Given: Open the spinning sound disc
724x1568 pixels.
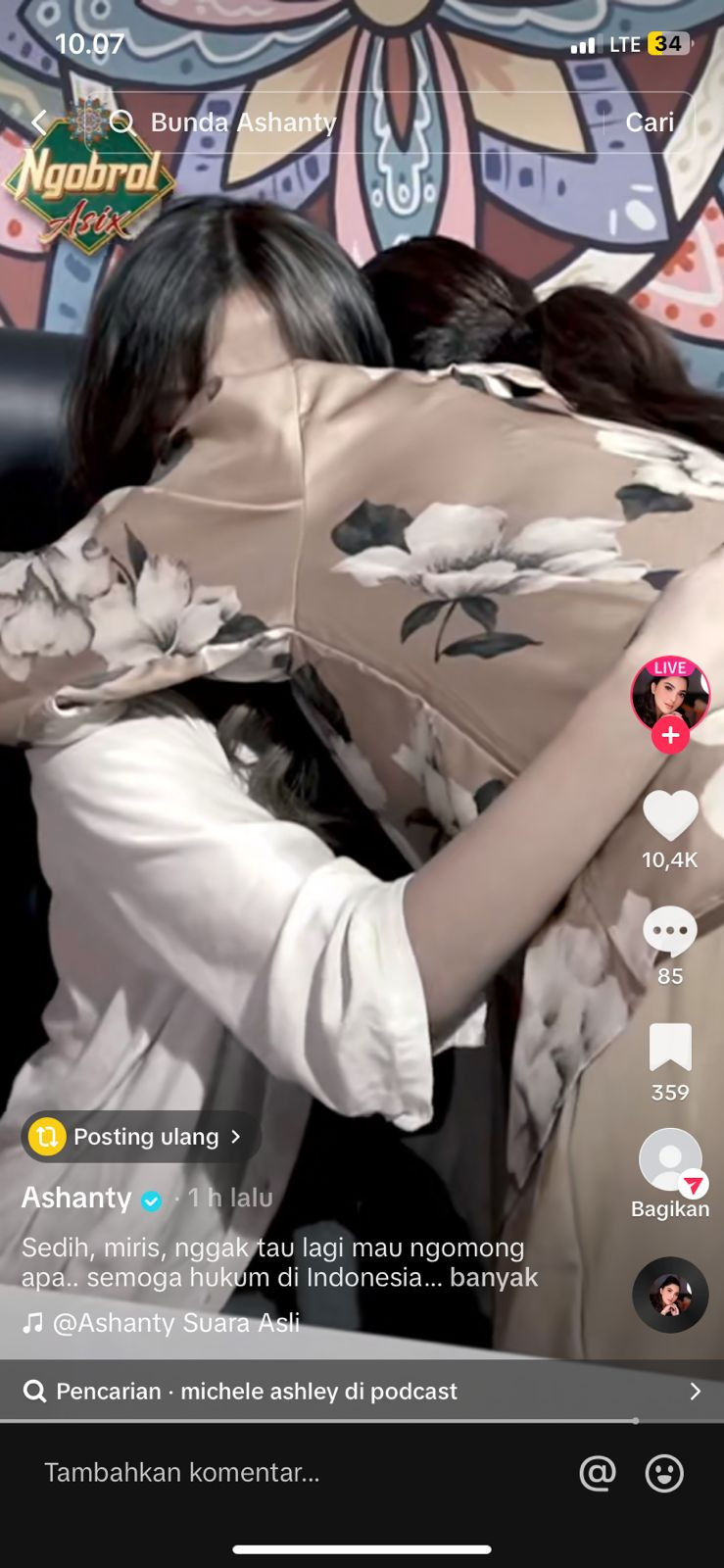Looking at the screenshot, I should [670, 1295].
